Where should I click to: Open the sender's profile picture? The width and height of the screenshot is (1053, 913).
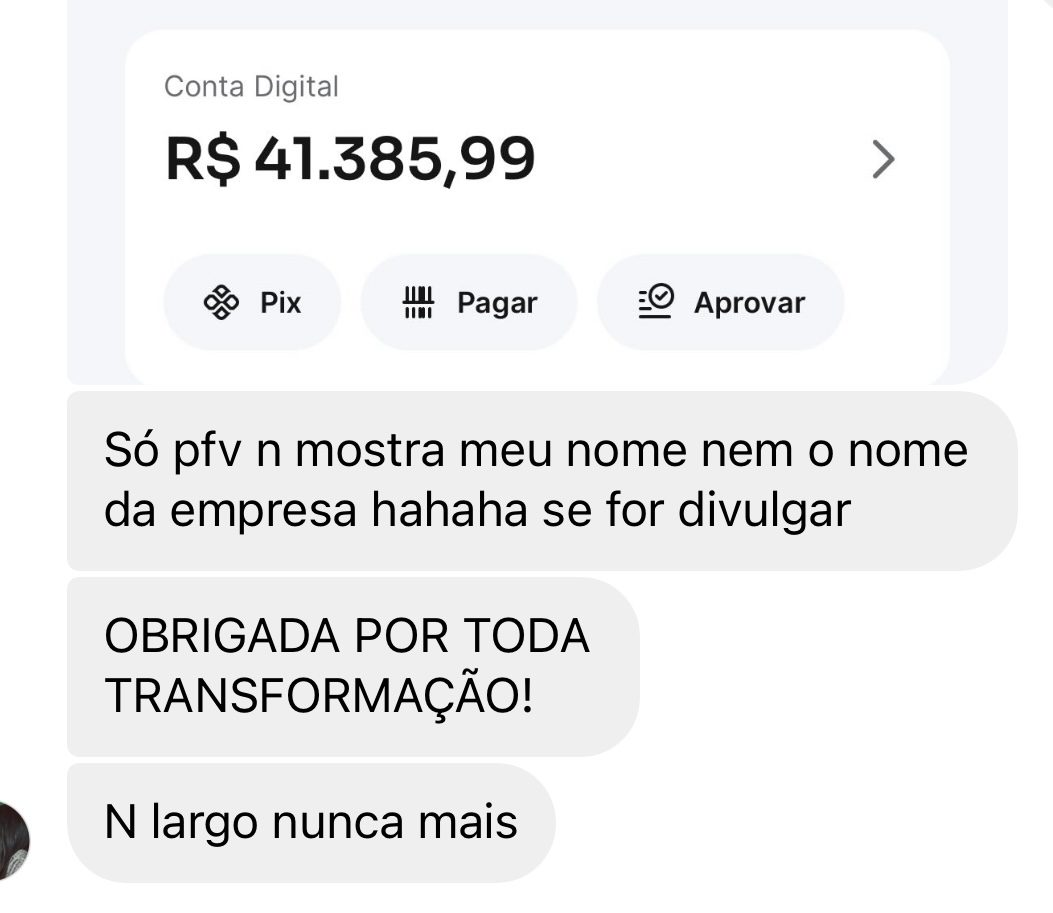(x=13, y=840)
